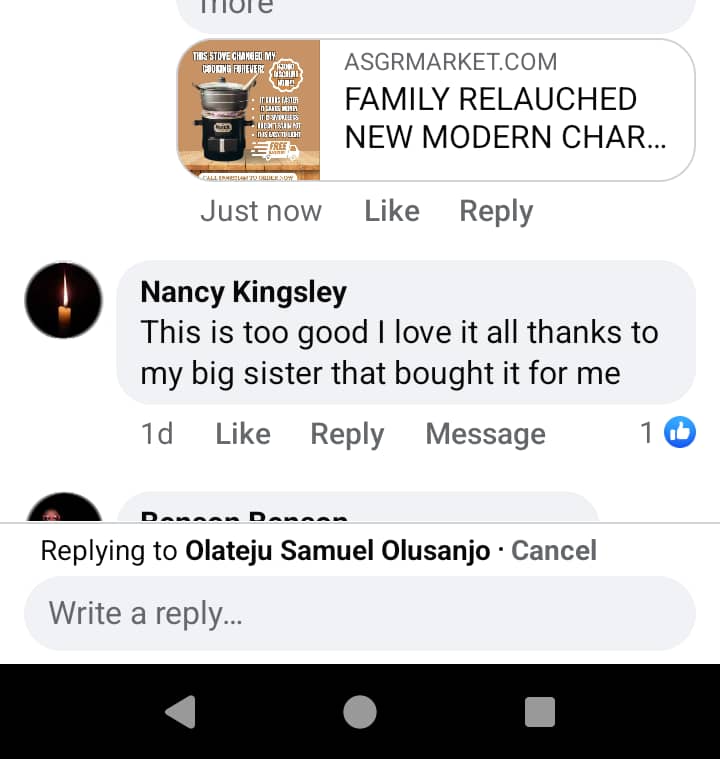720x759 pixels.
Task: Focus the Write a reply field
Action: (x=359, y=612)
